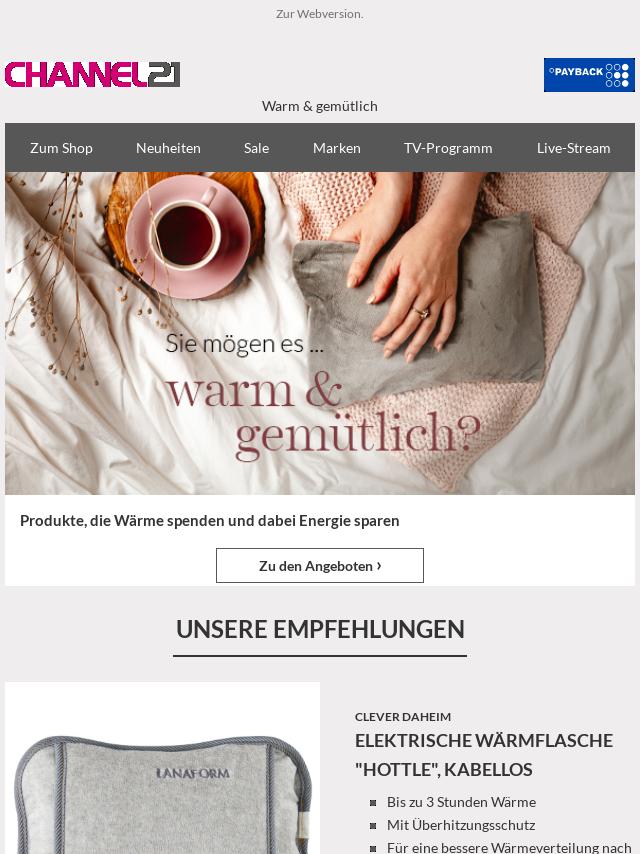The height and width of the screenshot is (854, 640).
Task: Open the Sale section
Action: pyautogui.click(x=256, y=148)
